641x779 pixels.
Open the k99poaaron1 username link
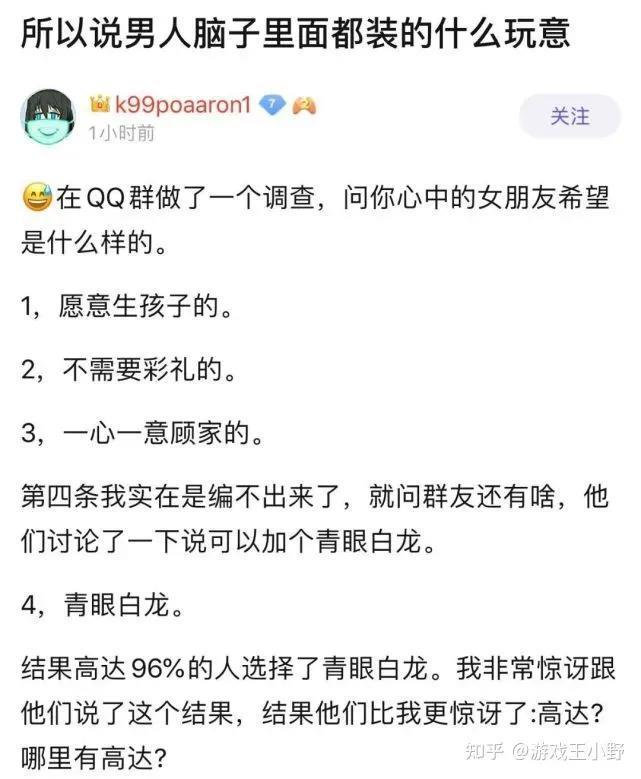181,104
